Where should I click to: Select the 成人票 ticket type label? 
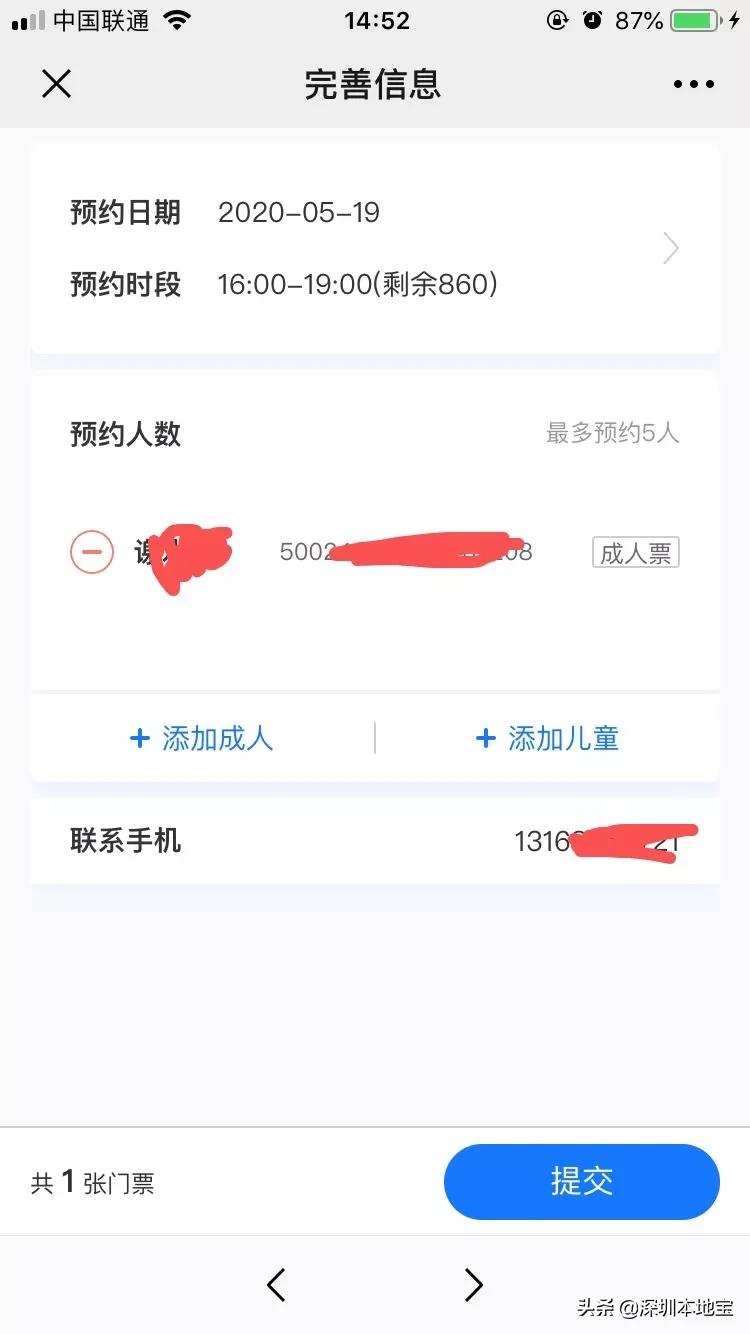pyautogui.click(x=635, y=552)
